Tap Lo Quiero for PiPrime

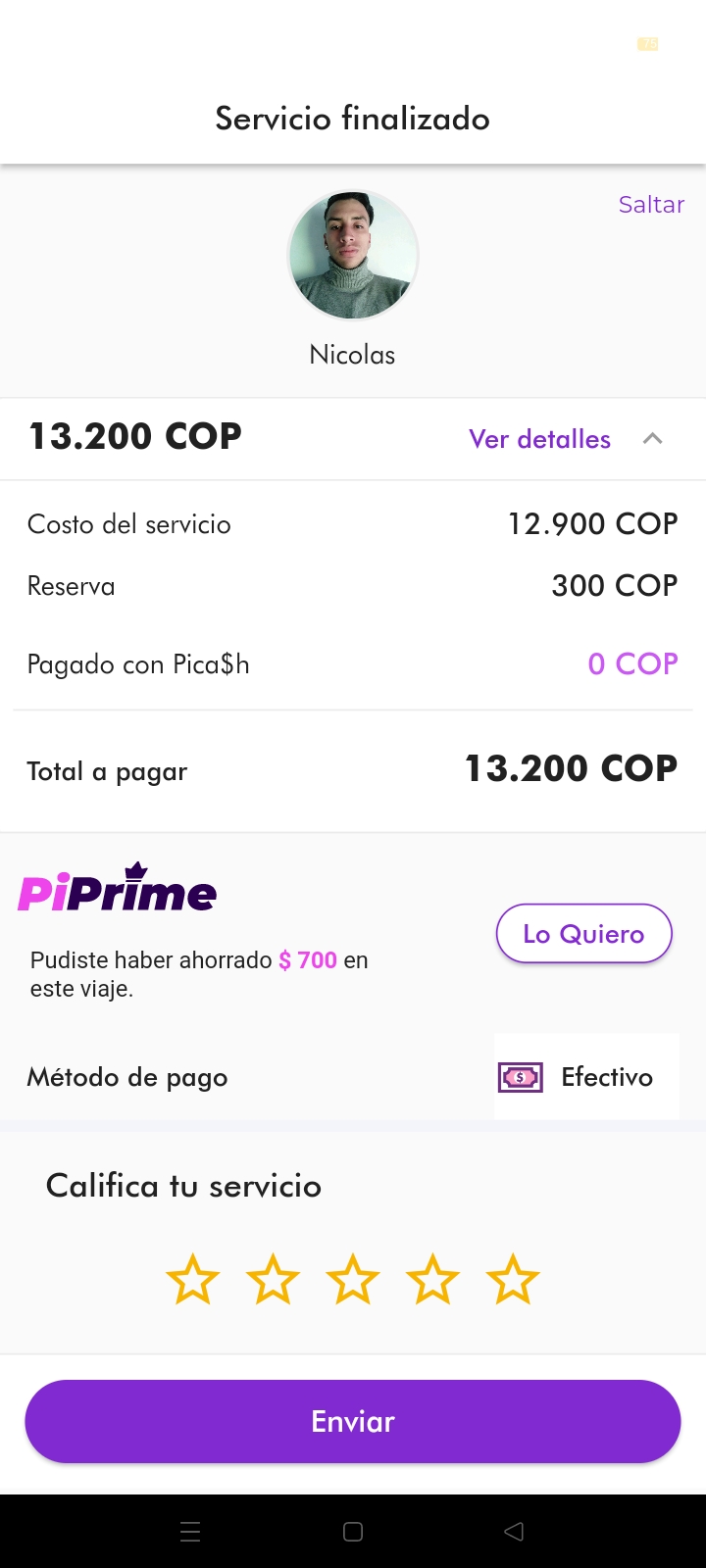[x=583, y=934]
